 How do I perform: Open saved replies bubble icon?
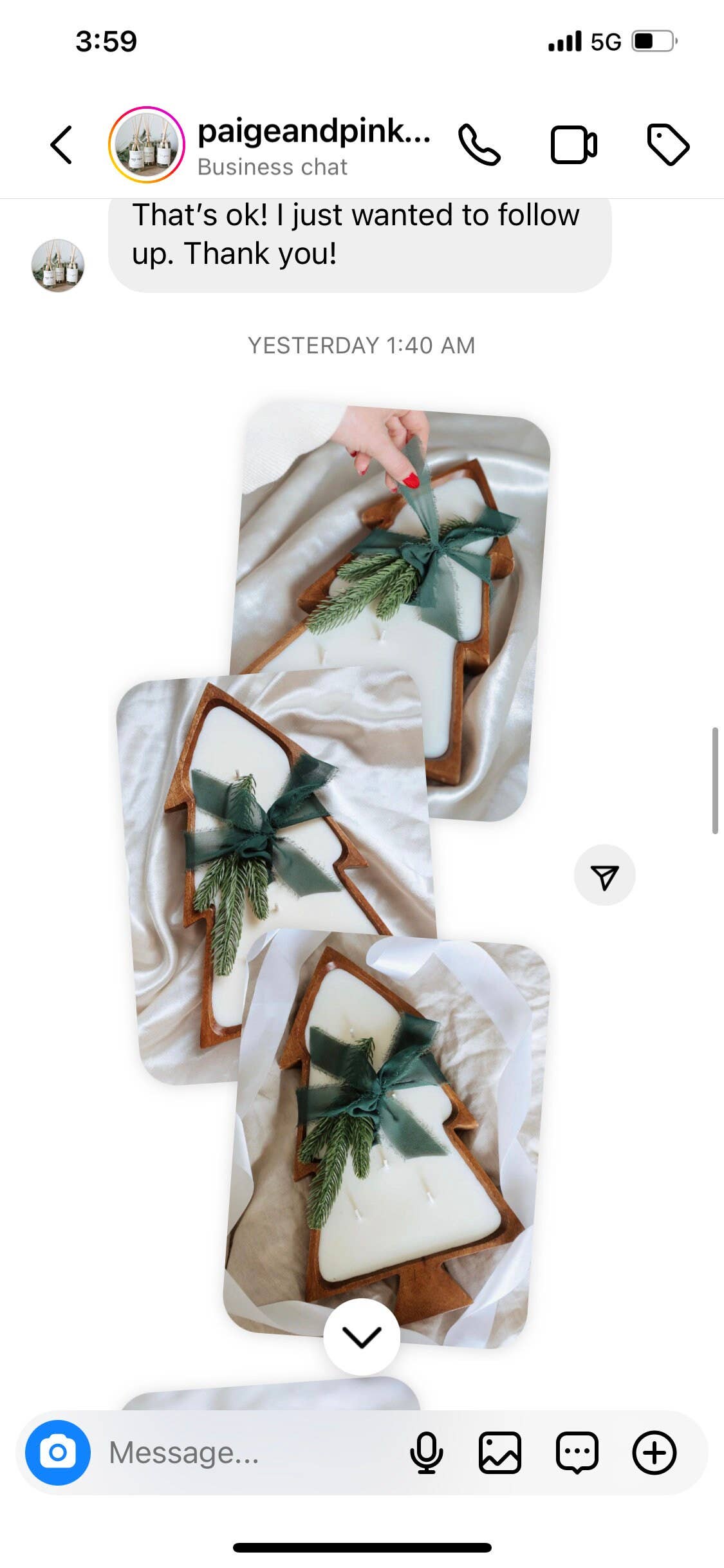click(577, 1453)
